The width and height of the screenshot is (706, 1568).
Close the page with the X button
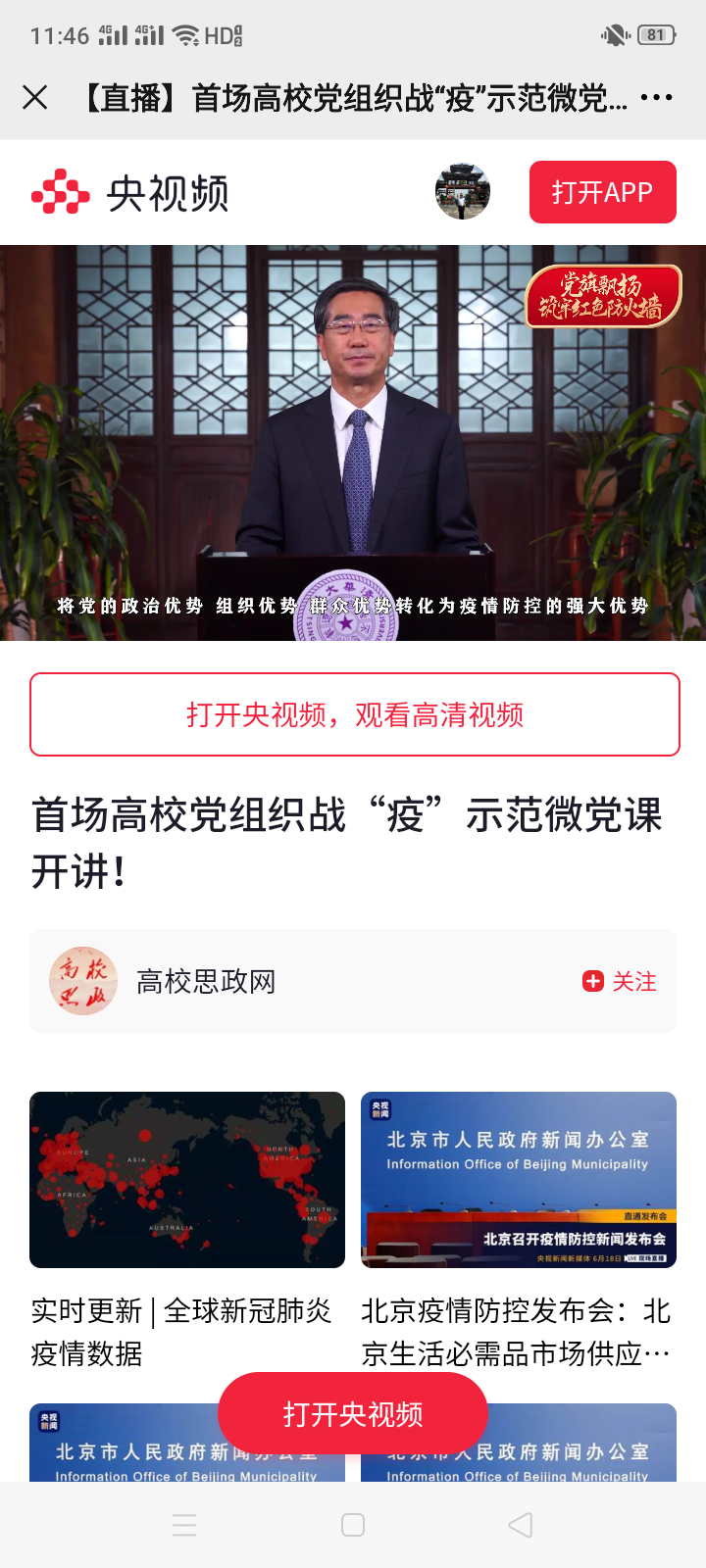pyautogui.click(x=35, y=97)
